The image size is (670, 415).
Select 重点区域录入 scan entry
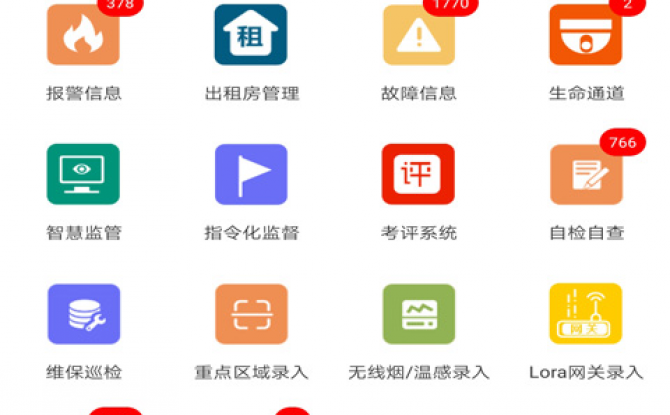(251, 315)
